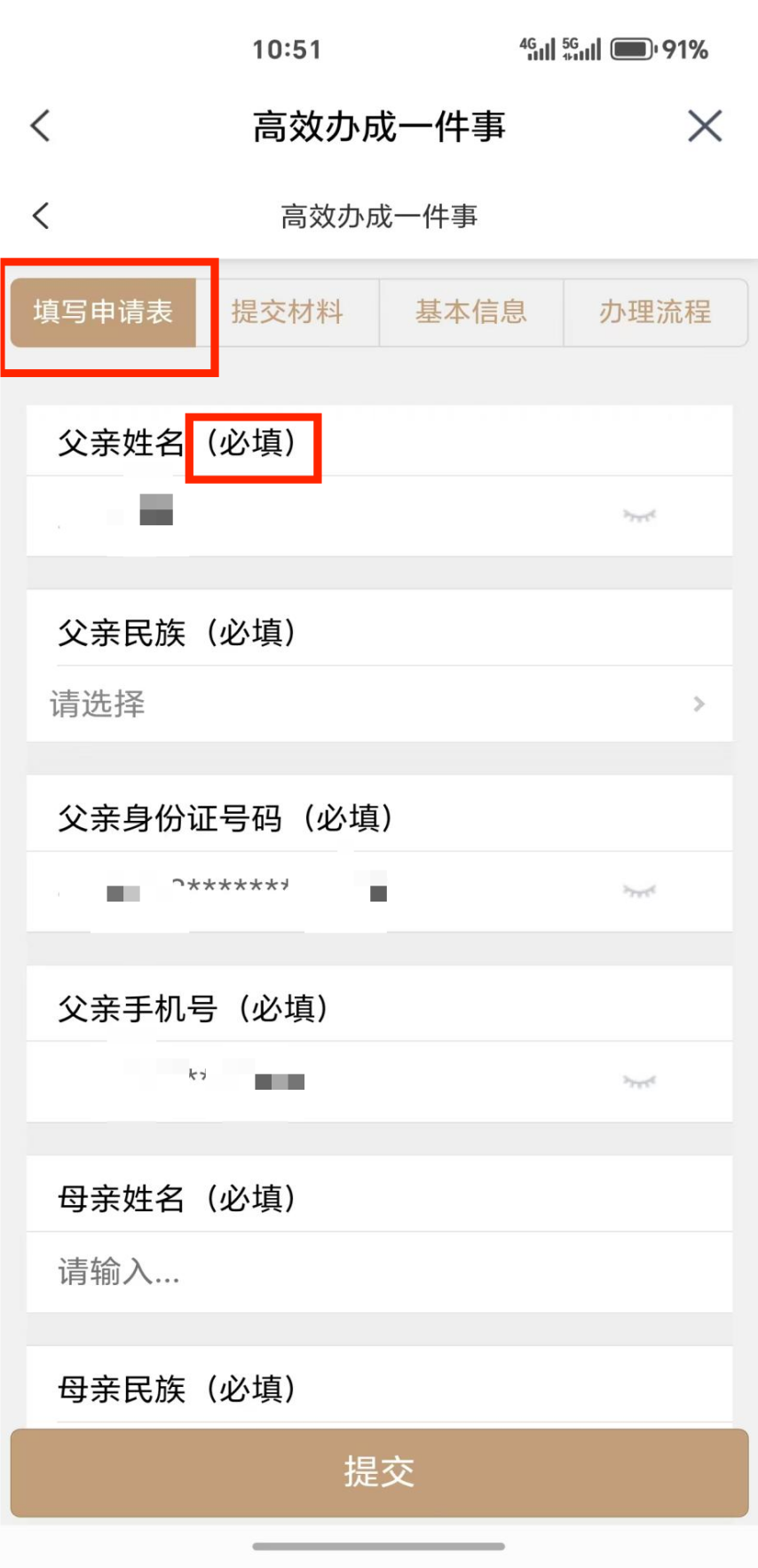This screenshot has height=1568, width=758.
Task: Edit the 父亲手机号 field
Action: tap(426, 1081)
